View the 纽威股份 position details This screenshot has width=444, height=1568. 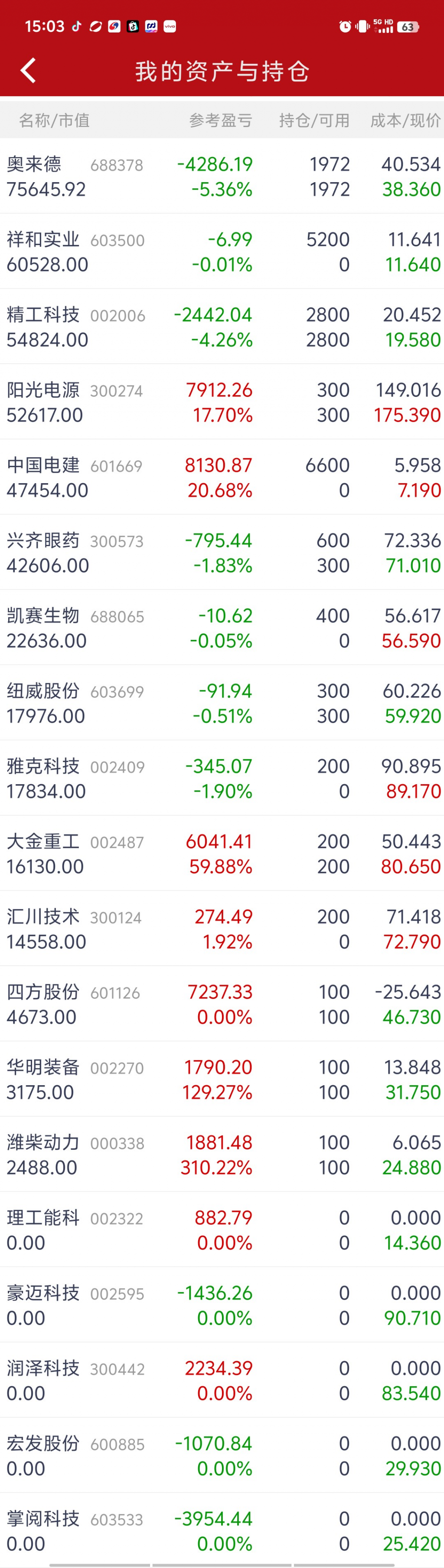pos(222,703)
